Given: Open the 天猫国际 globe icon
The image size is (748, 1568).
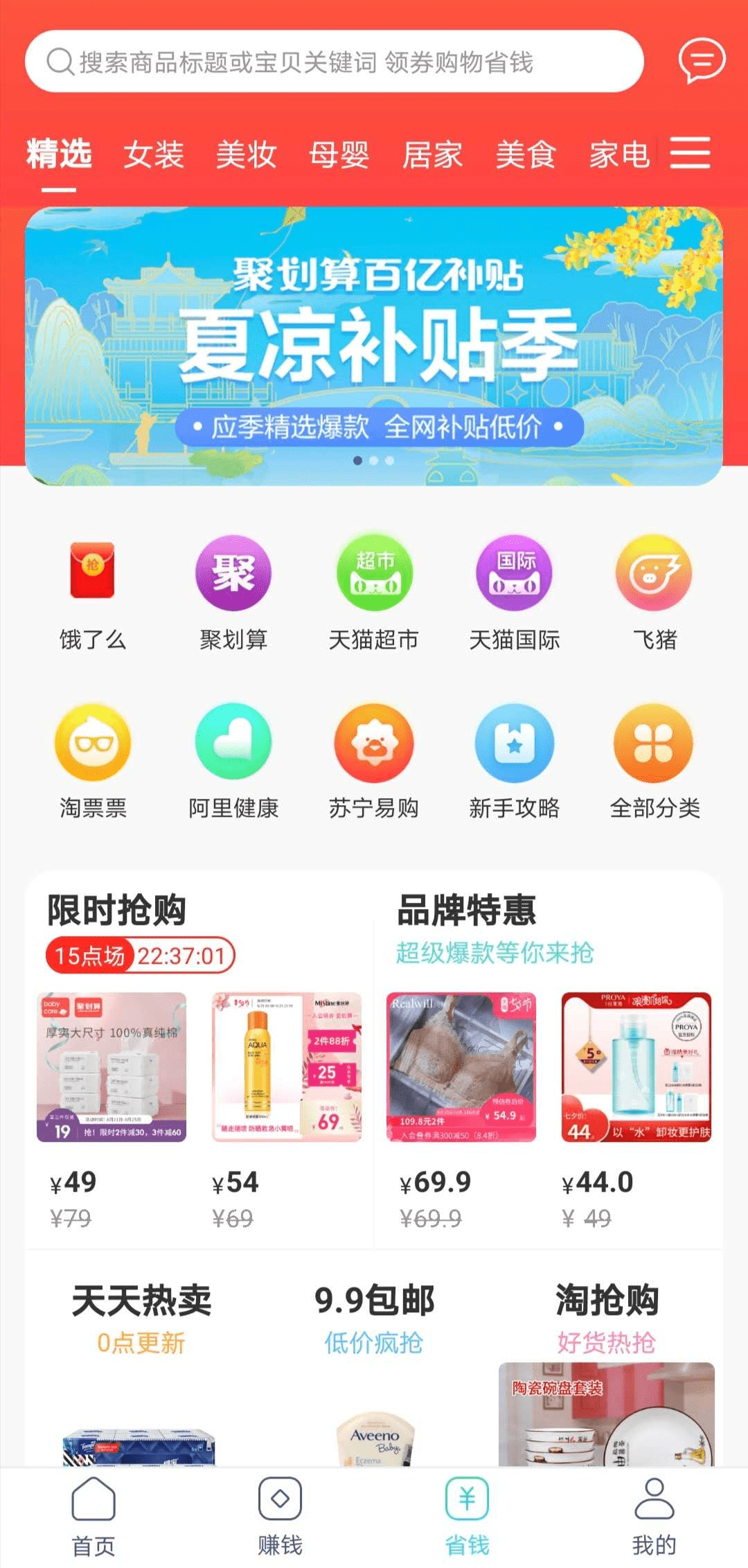Looking at the screenshot, I should (514, 574).
